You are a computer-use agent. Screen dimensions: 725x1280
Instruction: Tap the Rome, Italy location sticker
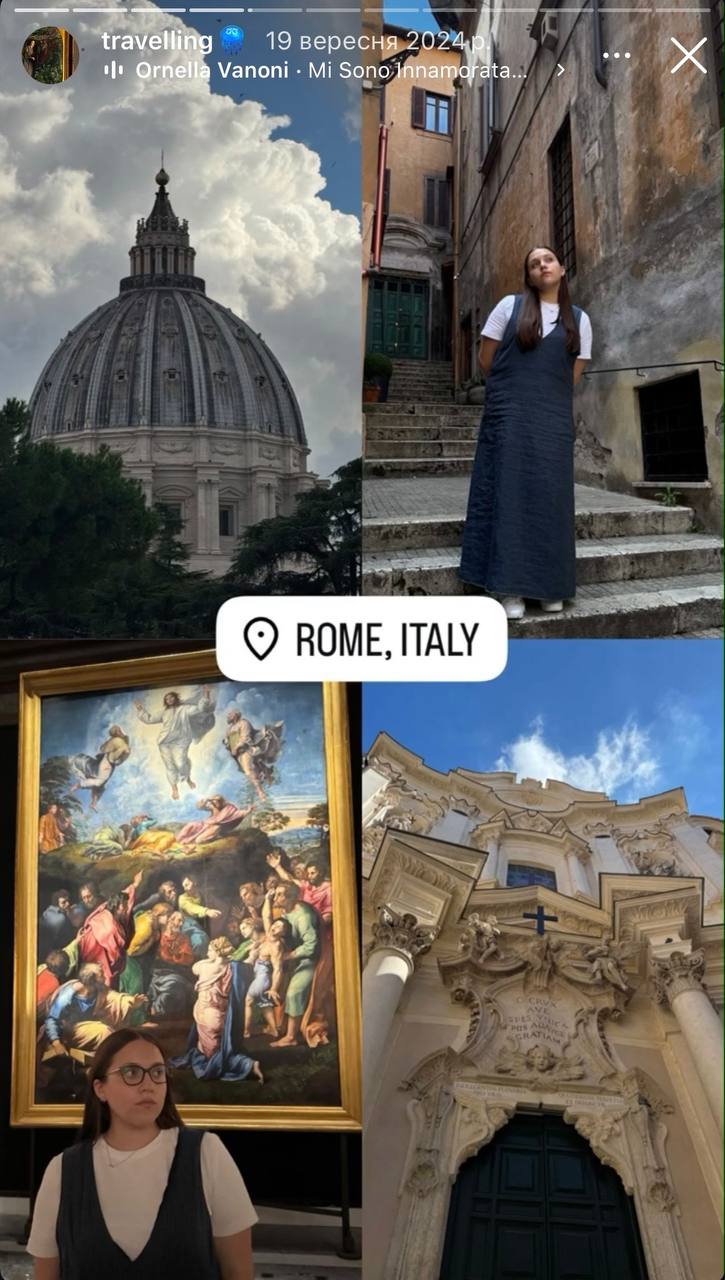[362, 639]
